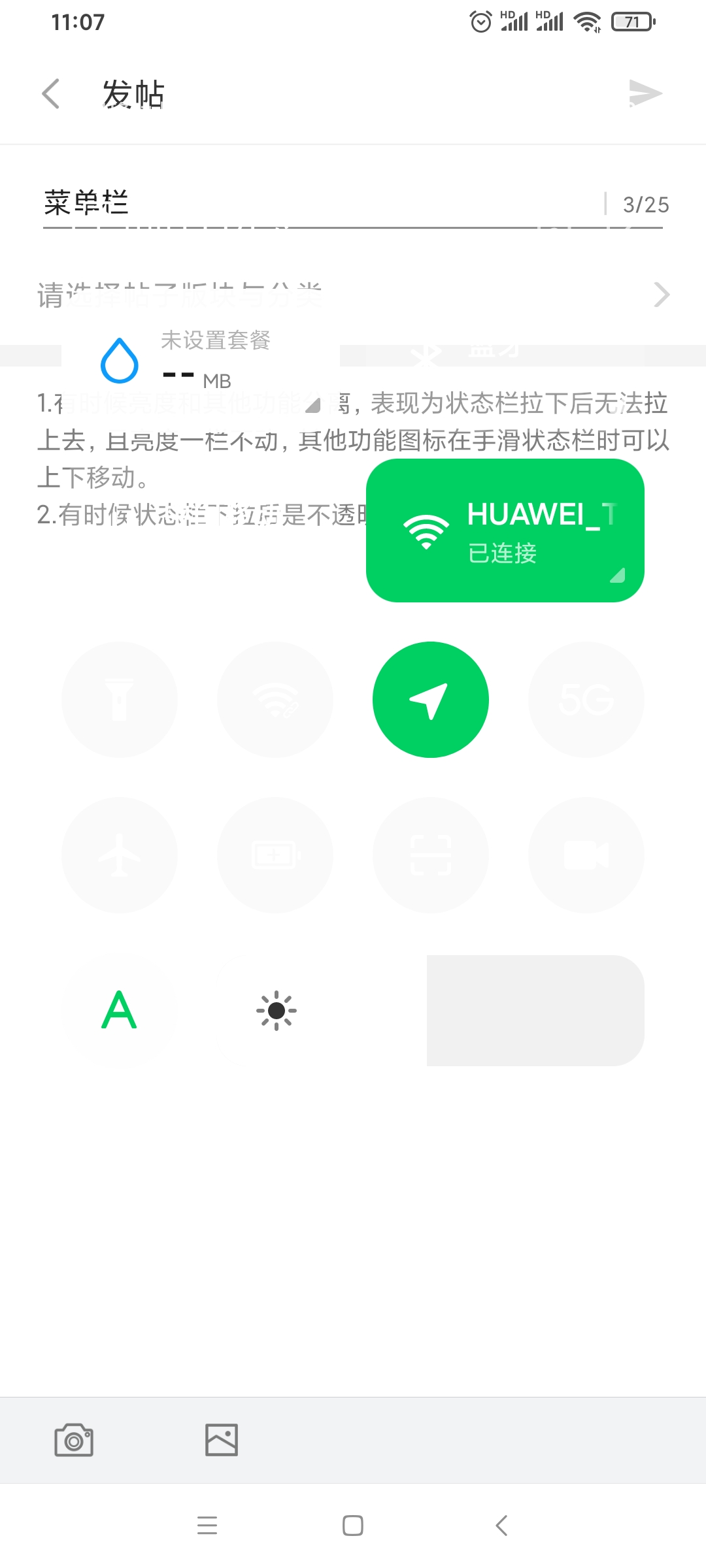Image resolution: width=706 pixels, height=1568 pixels.
Task: Toggle auto brightness with the A button
Action: (x=120, y=1010)
